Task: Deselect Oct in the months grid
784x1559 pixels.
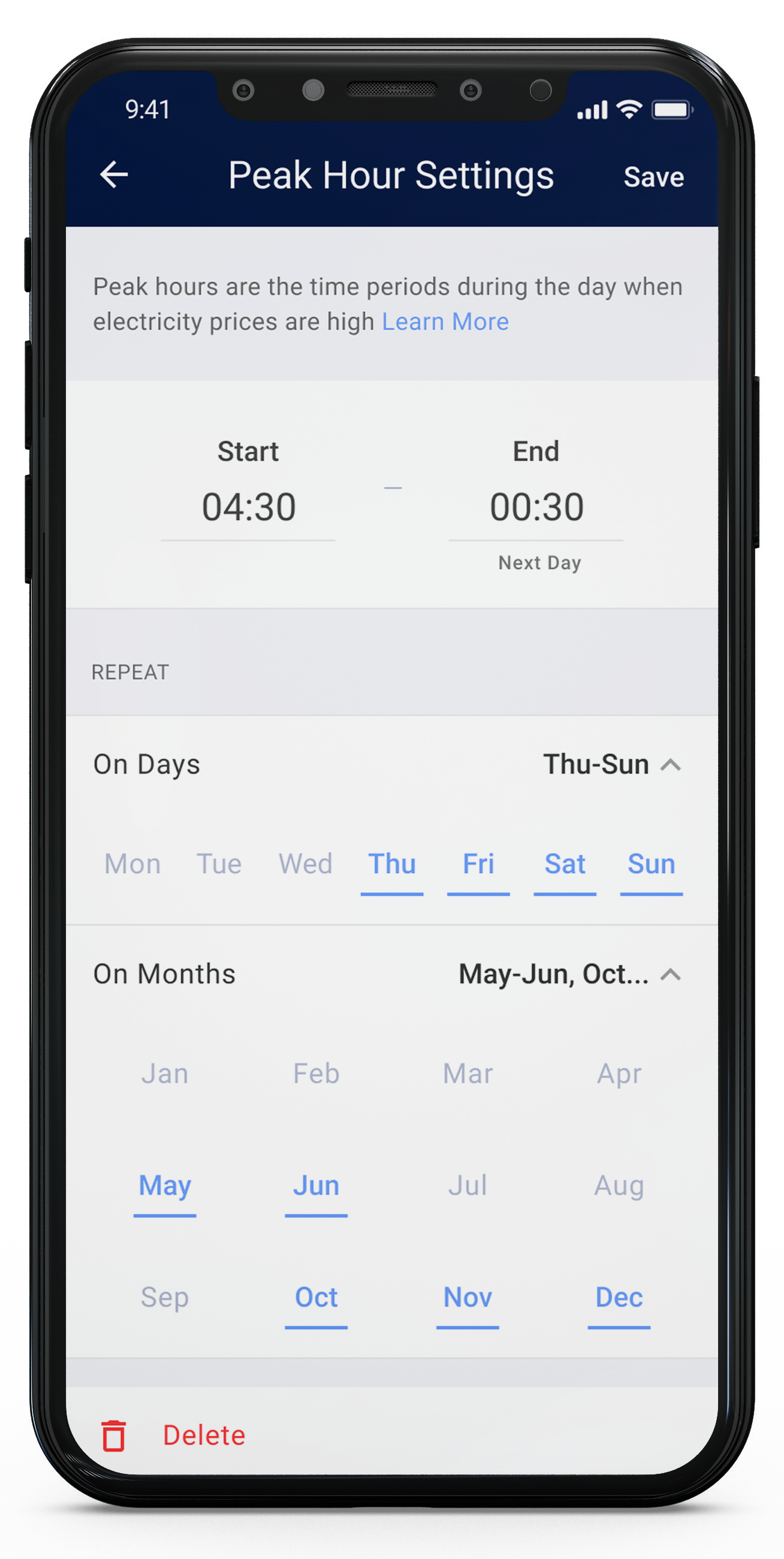Action: coord(316,1297)
